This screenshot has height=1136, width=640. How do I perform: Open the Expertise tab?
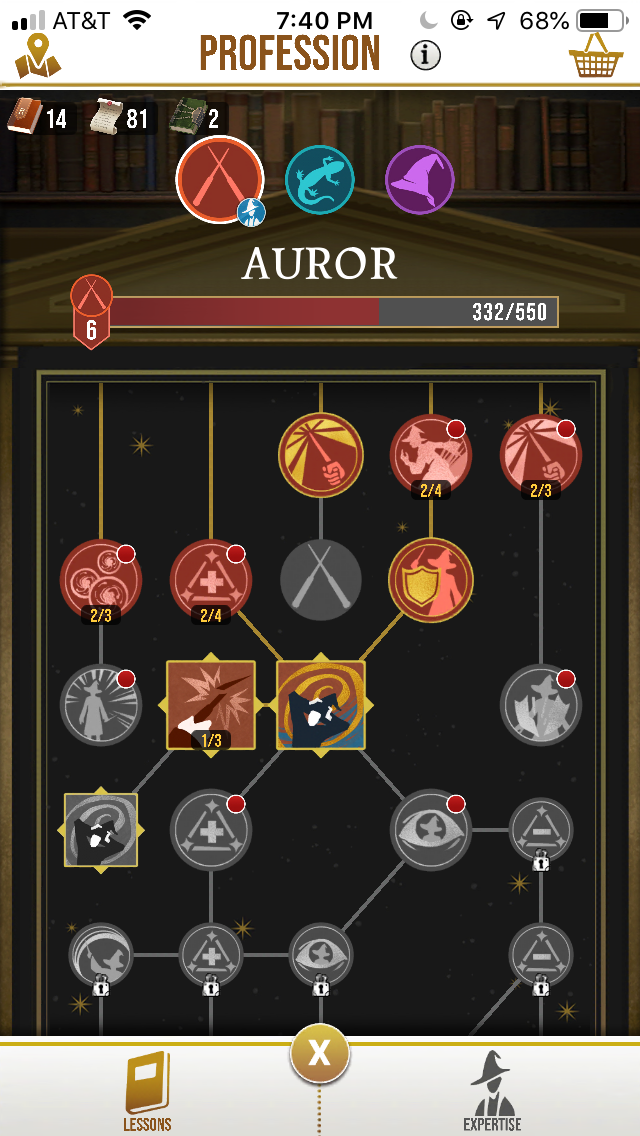click(492, 1092)
